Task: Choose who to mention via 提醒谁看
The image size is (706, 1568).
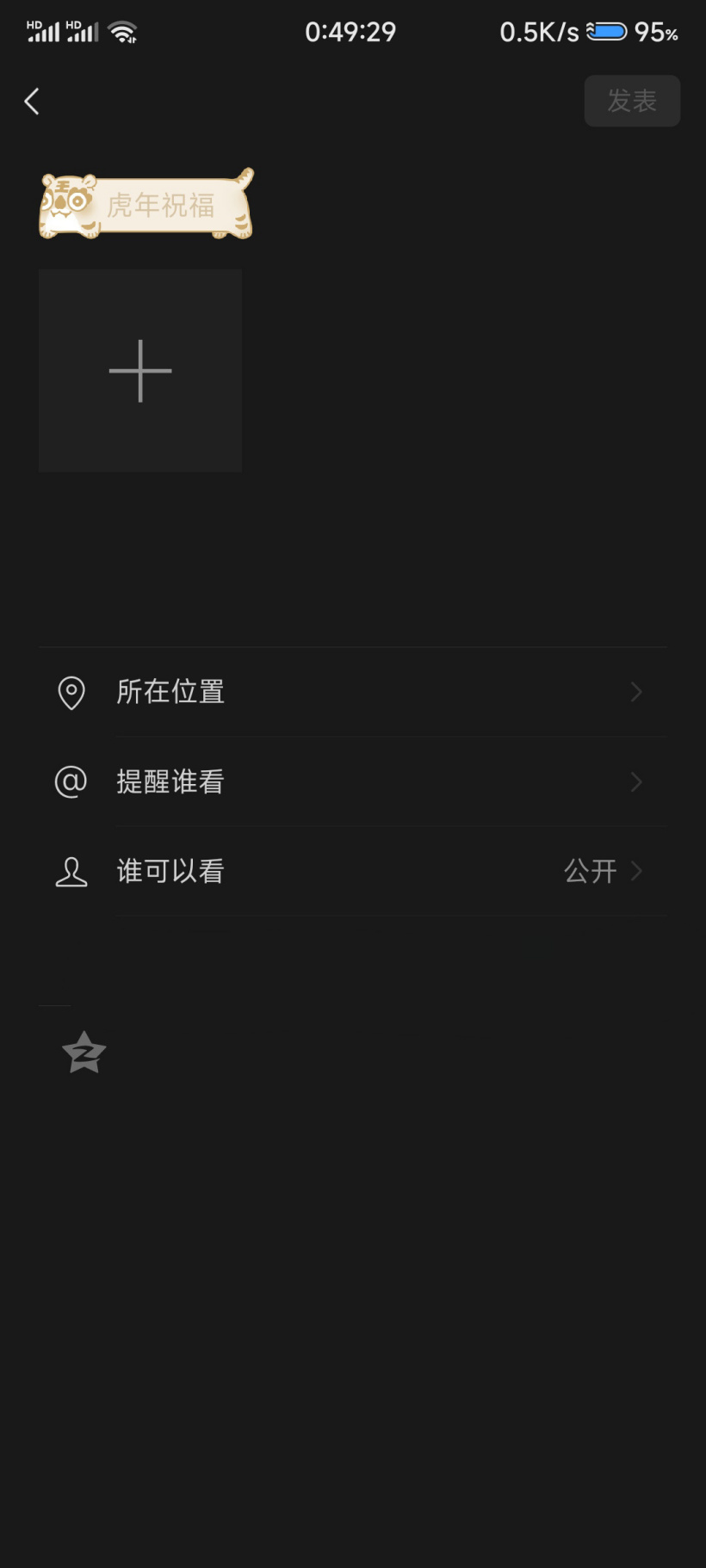Action: [x=353, y=781]
